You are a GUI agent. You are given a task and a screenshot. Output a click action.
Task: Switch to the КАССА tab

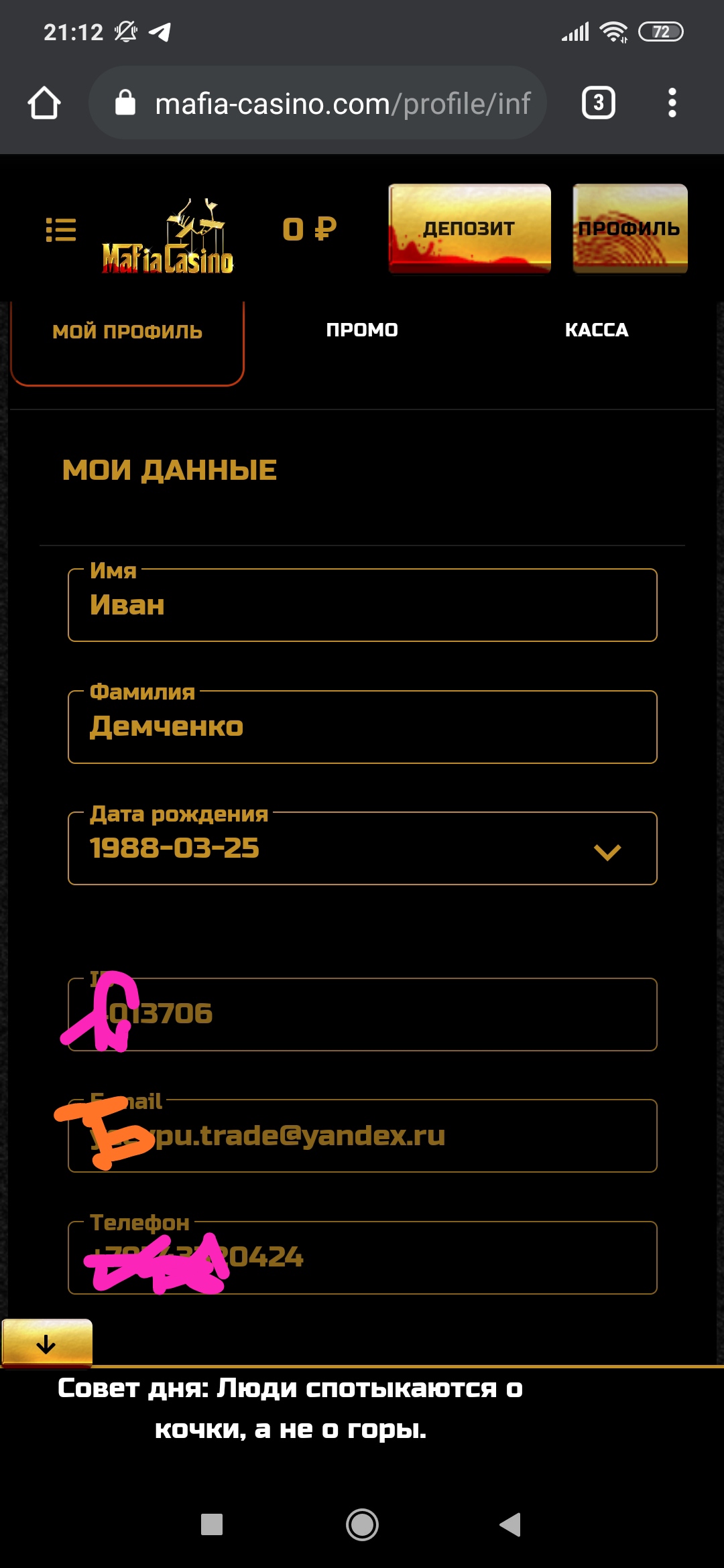click(x=596, y=330)
